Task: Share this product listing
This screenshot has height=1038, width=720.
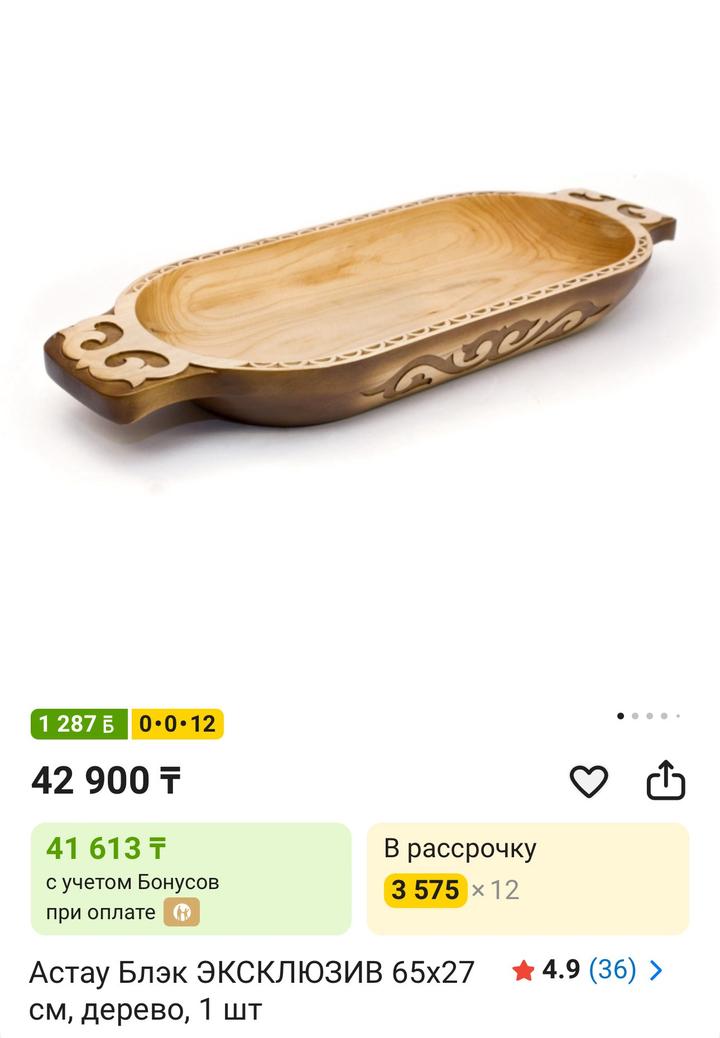Action: coord(665,780)
